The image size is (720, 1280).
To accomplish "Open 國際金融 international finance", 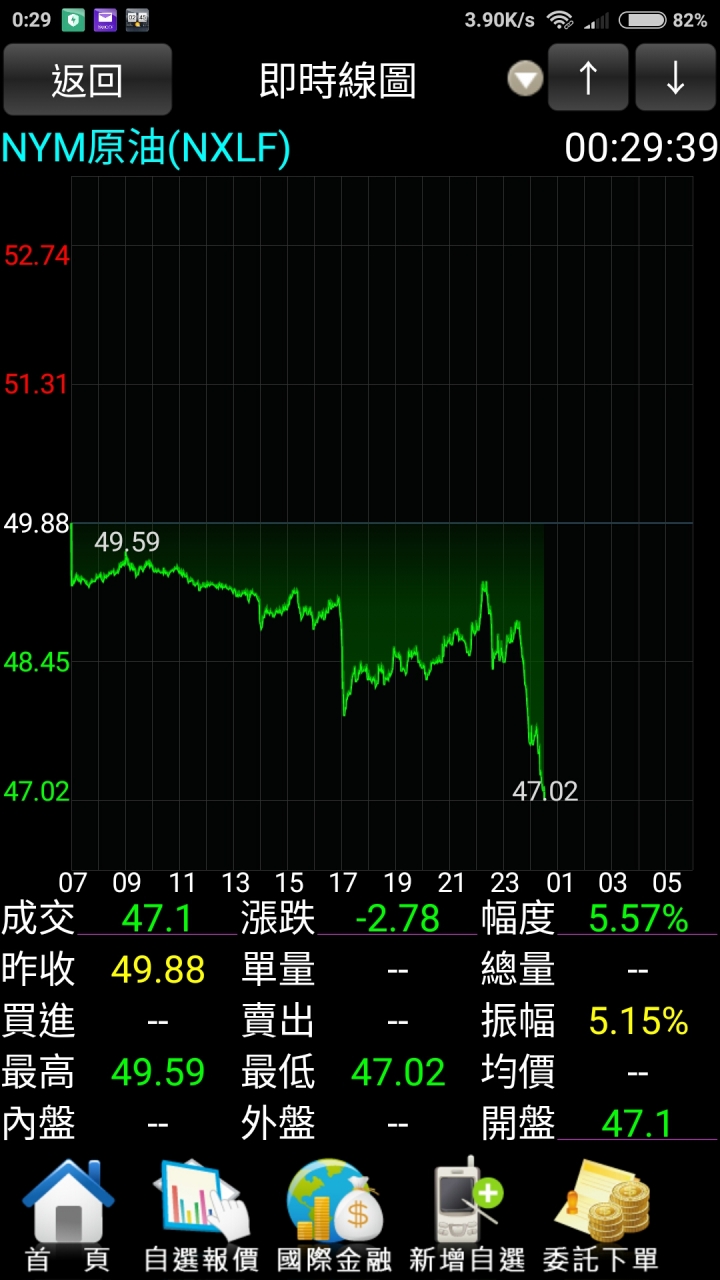I will [x=334, y=1215].
